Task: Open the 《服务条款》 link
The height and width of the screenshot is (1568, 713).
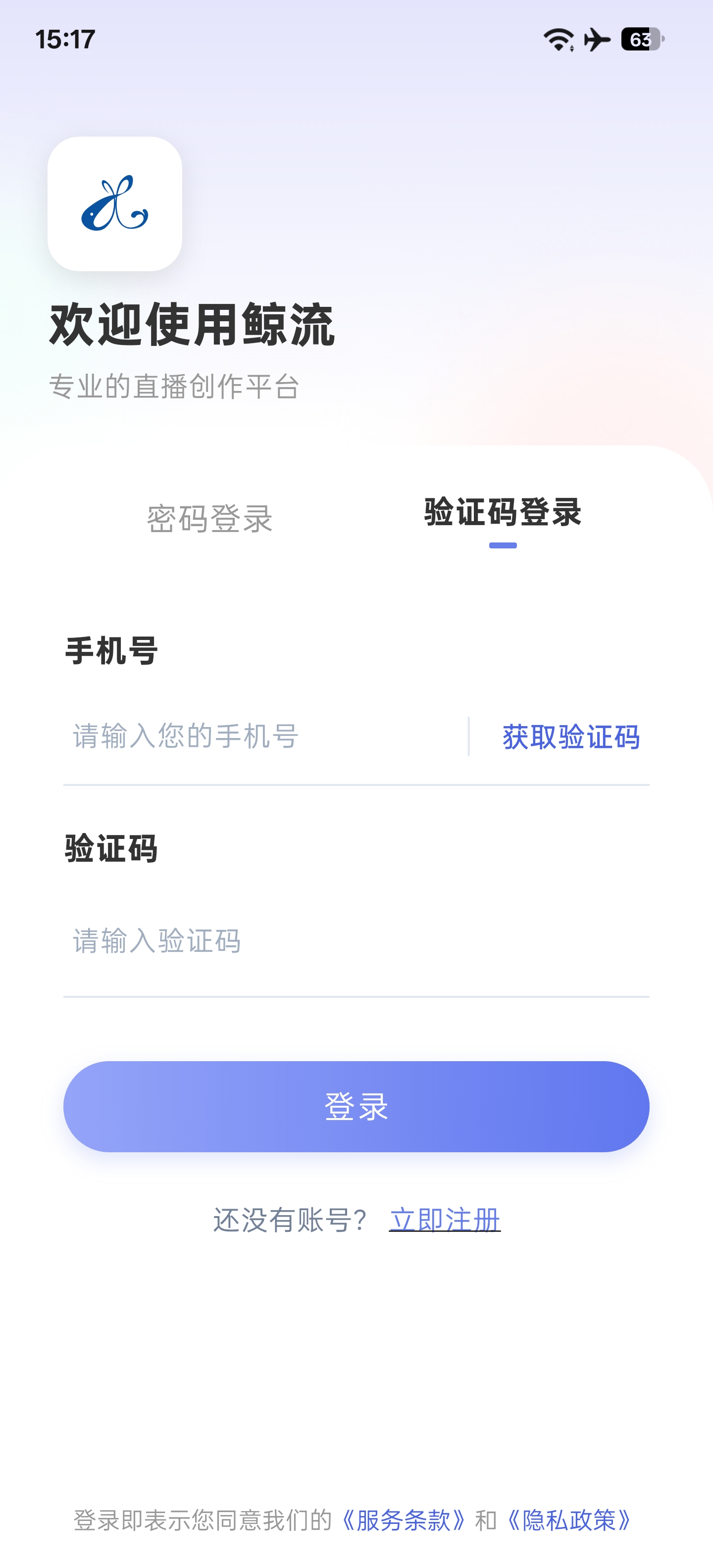Action: 403,1520
